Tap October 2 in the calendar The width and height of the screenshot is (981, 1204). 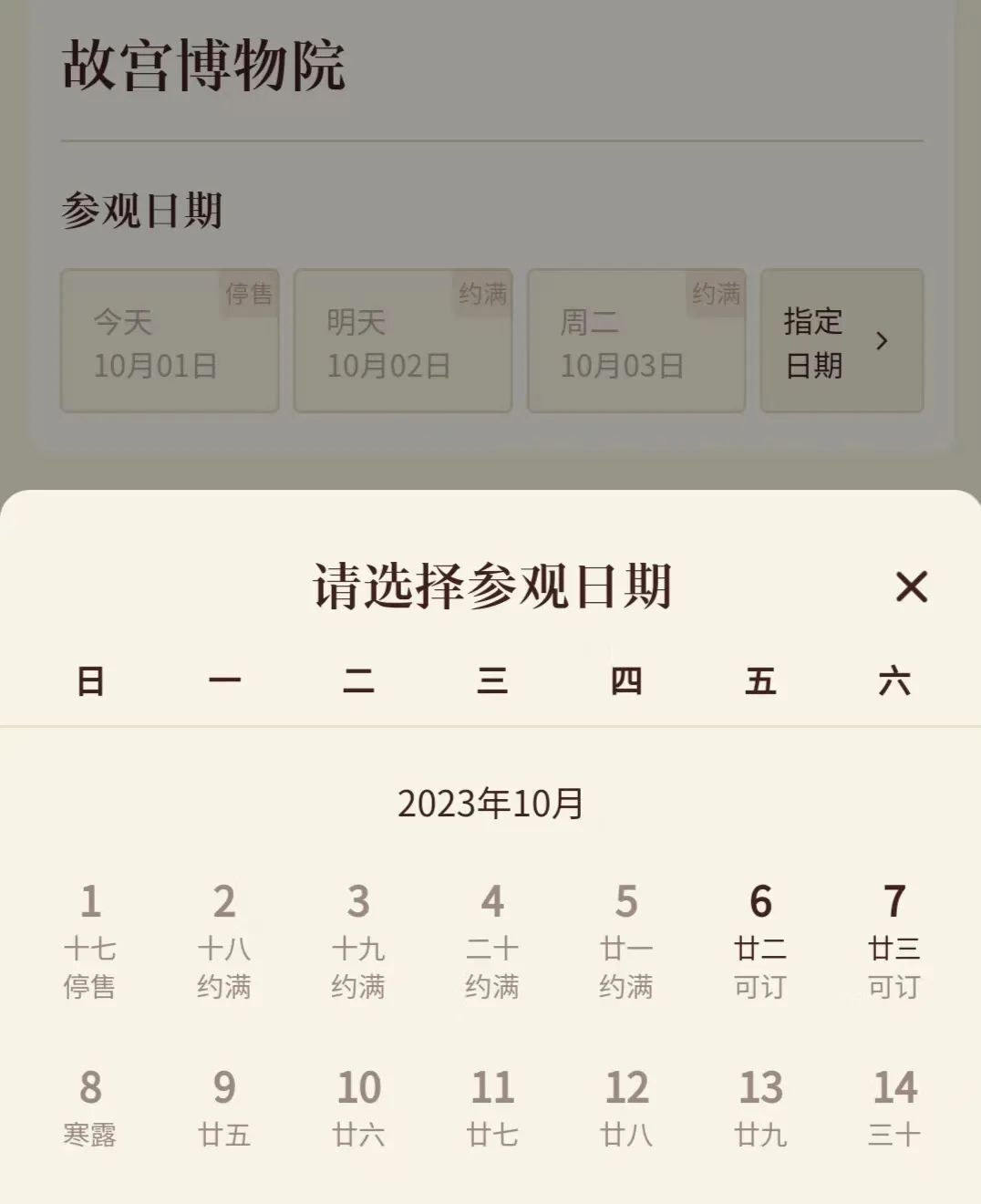[x=224, y=941]
